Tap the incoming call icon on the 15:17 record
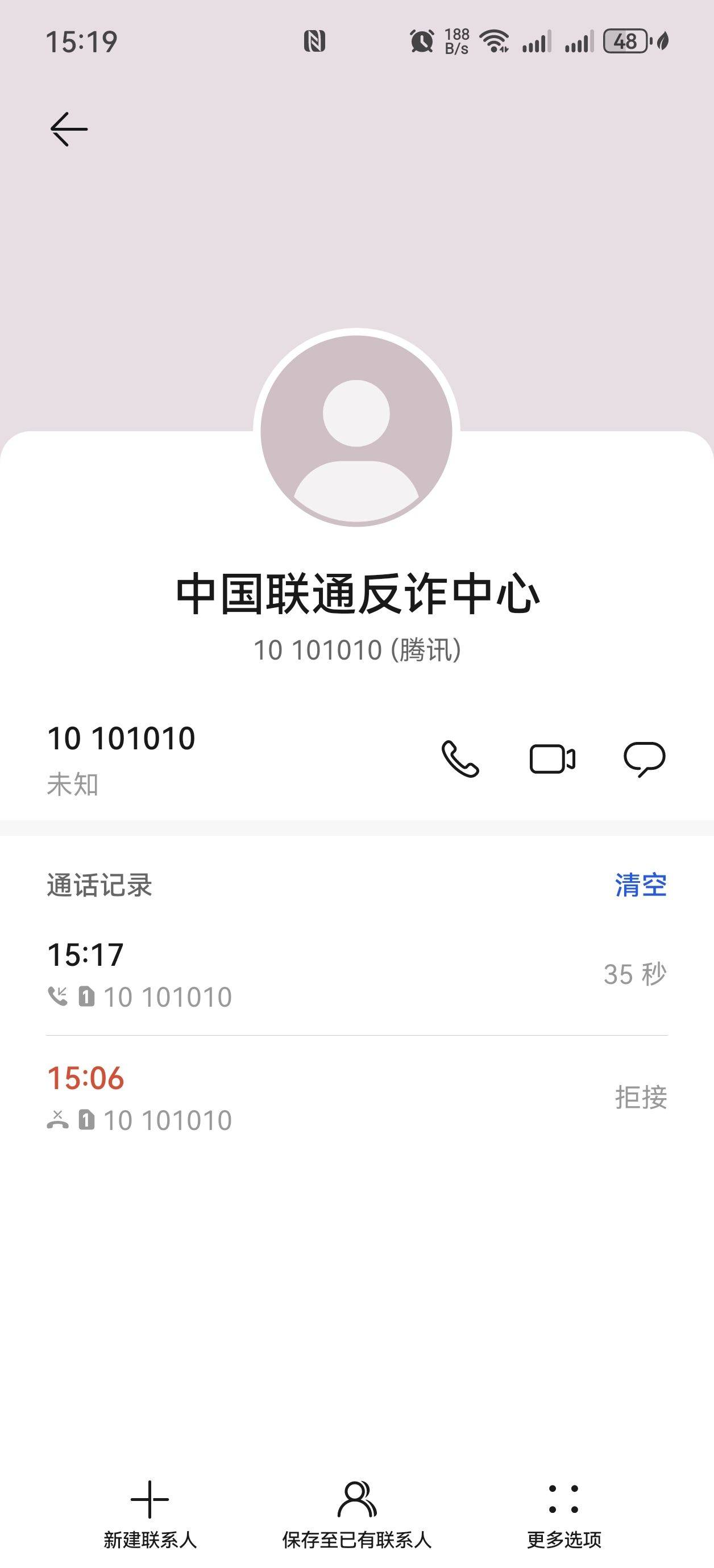714x1568 pixels. click(x=58, y=995)
